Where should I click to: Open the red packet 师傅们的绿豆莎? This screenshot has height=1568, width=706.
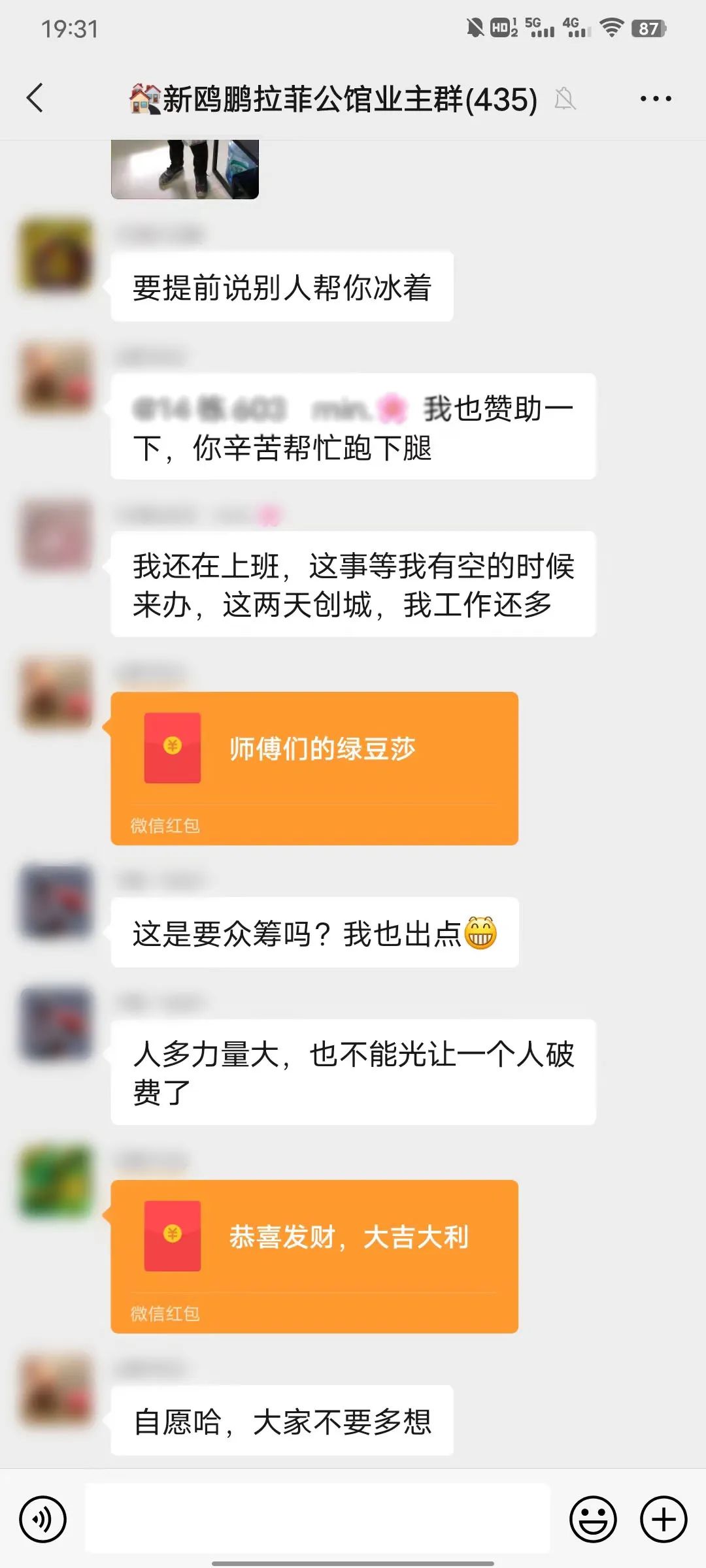314,768
